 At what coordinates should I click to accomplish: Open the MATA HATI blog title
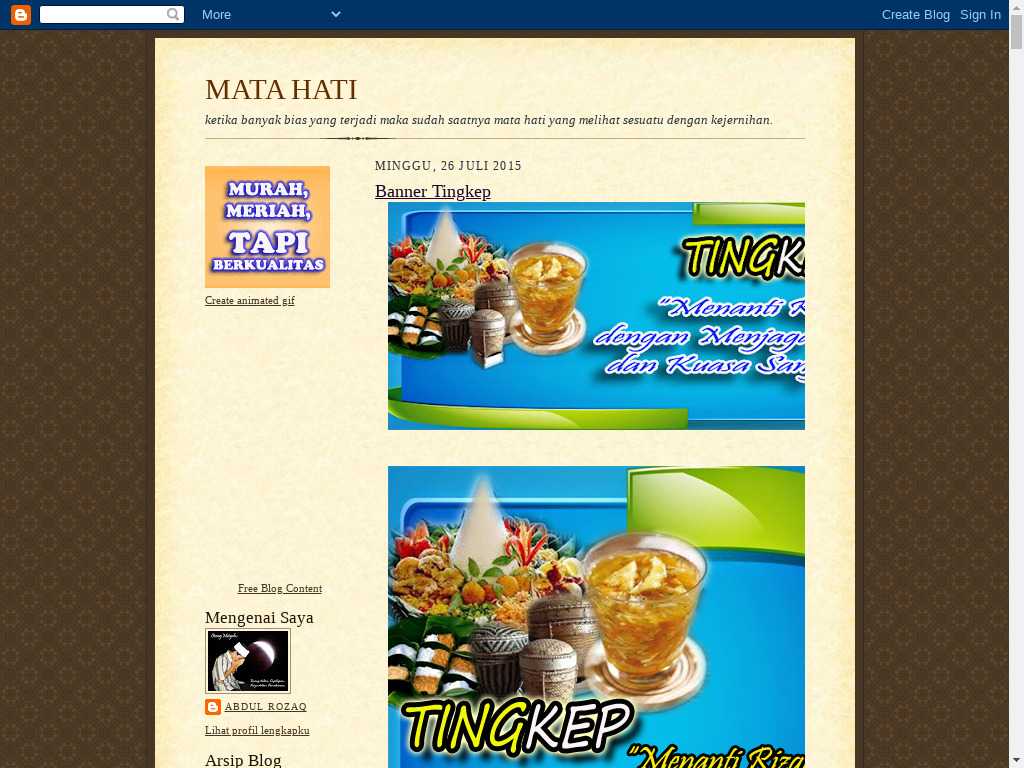pos(281,90)
